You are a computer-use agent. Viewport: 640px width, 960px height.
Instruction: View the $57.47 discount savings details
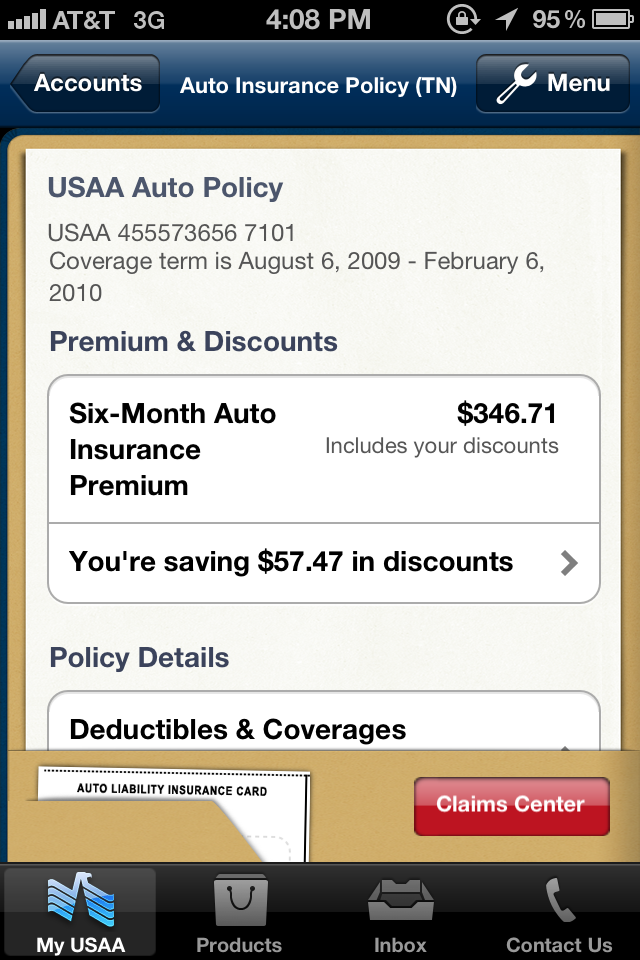pos(324,562)
